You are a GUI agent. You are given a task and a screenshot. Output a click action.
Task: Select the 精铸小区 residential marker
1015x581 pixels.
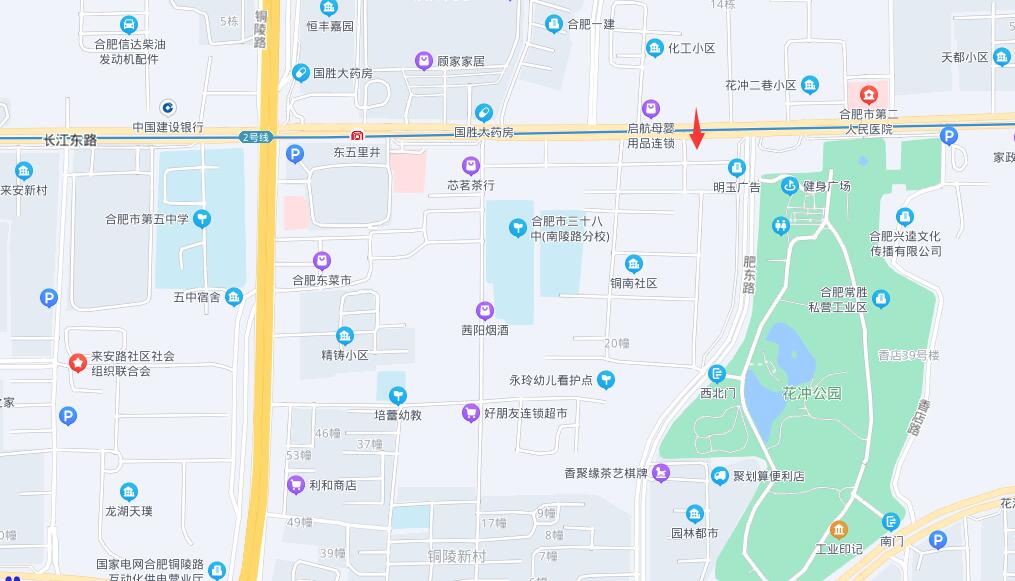pyautogui.click(x=344, y=336)
